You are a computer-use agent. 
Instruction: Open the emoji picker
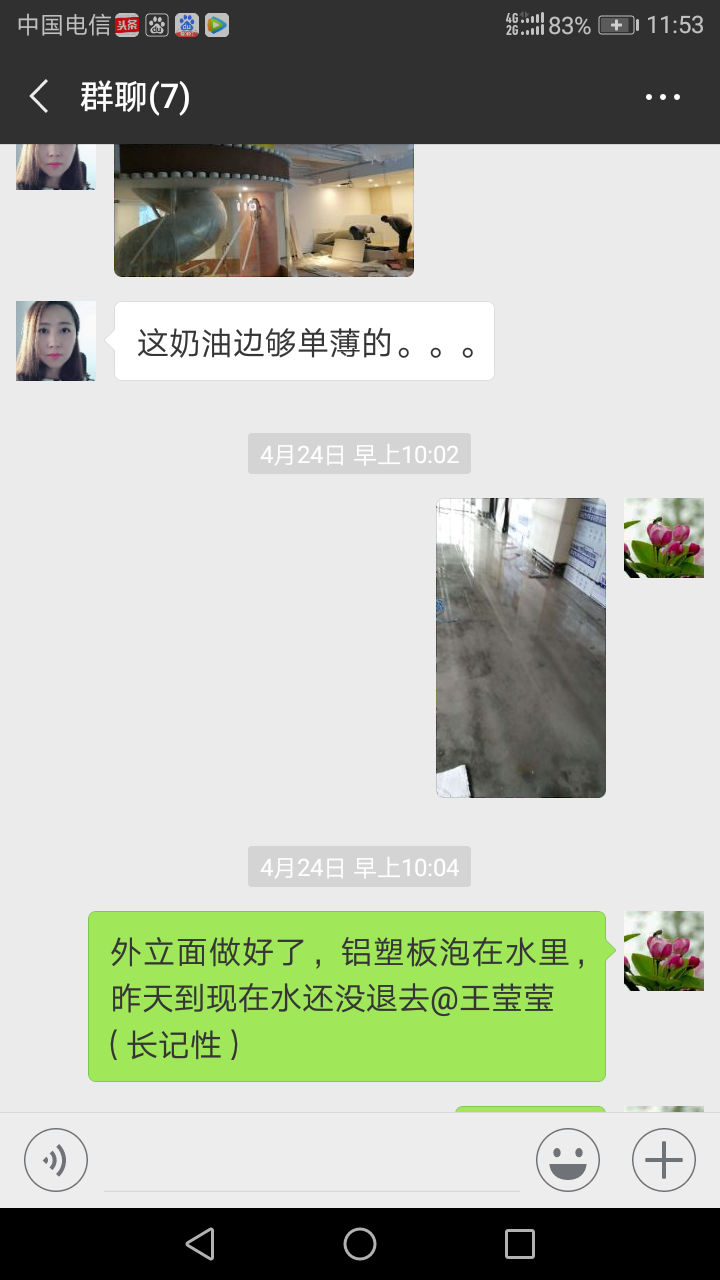point(567,1160)
